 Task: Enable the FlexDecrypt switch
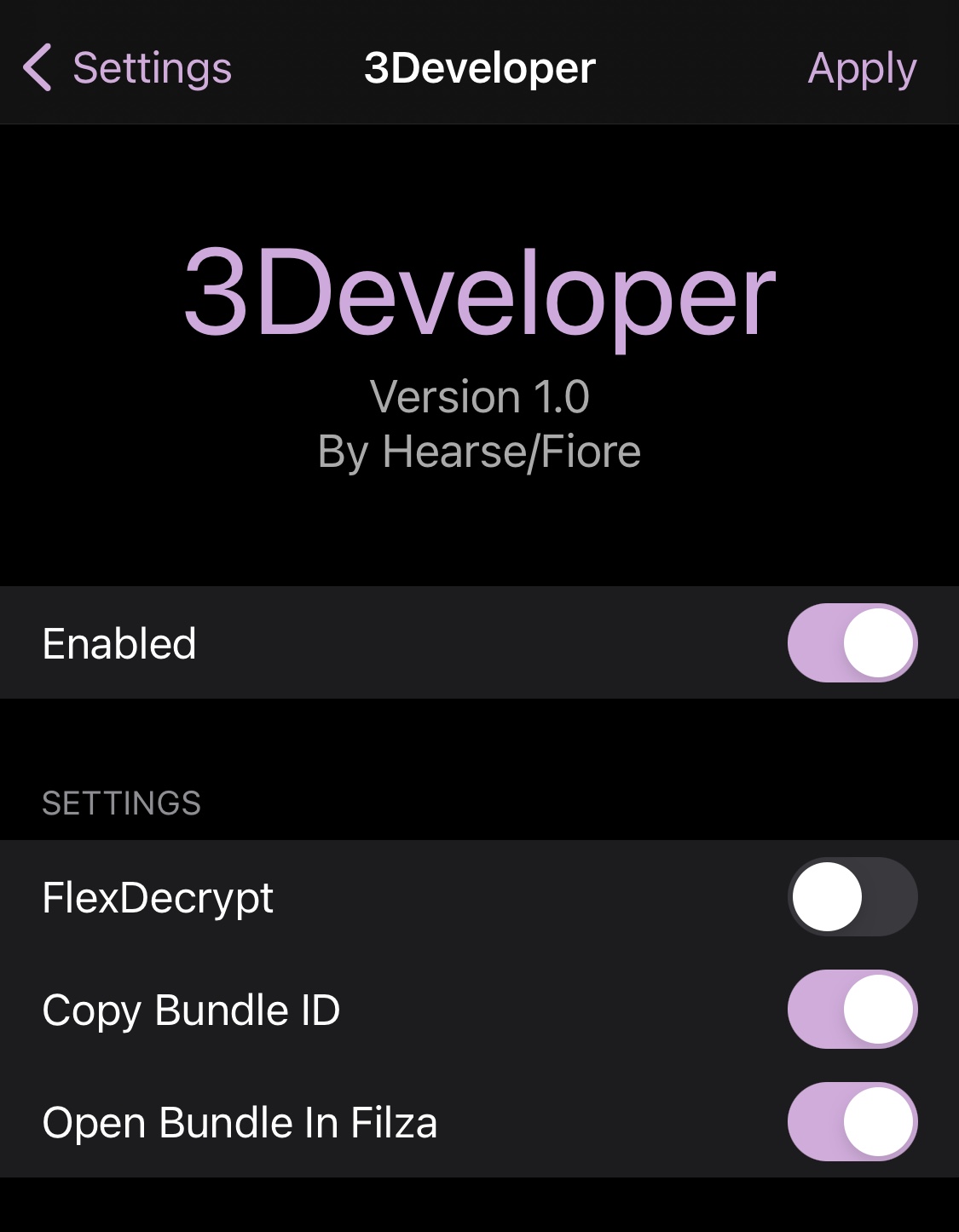(x=853, y=897)
